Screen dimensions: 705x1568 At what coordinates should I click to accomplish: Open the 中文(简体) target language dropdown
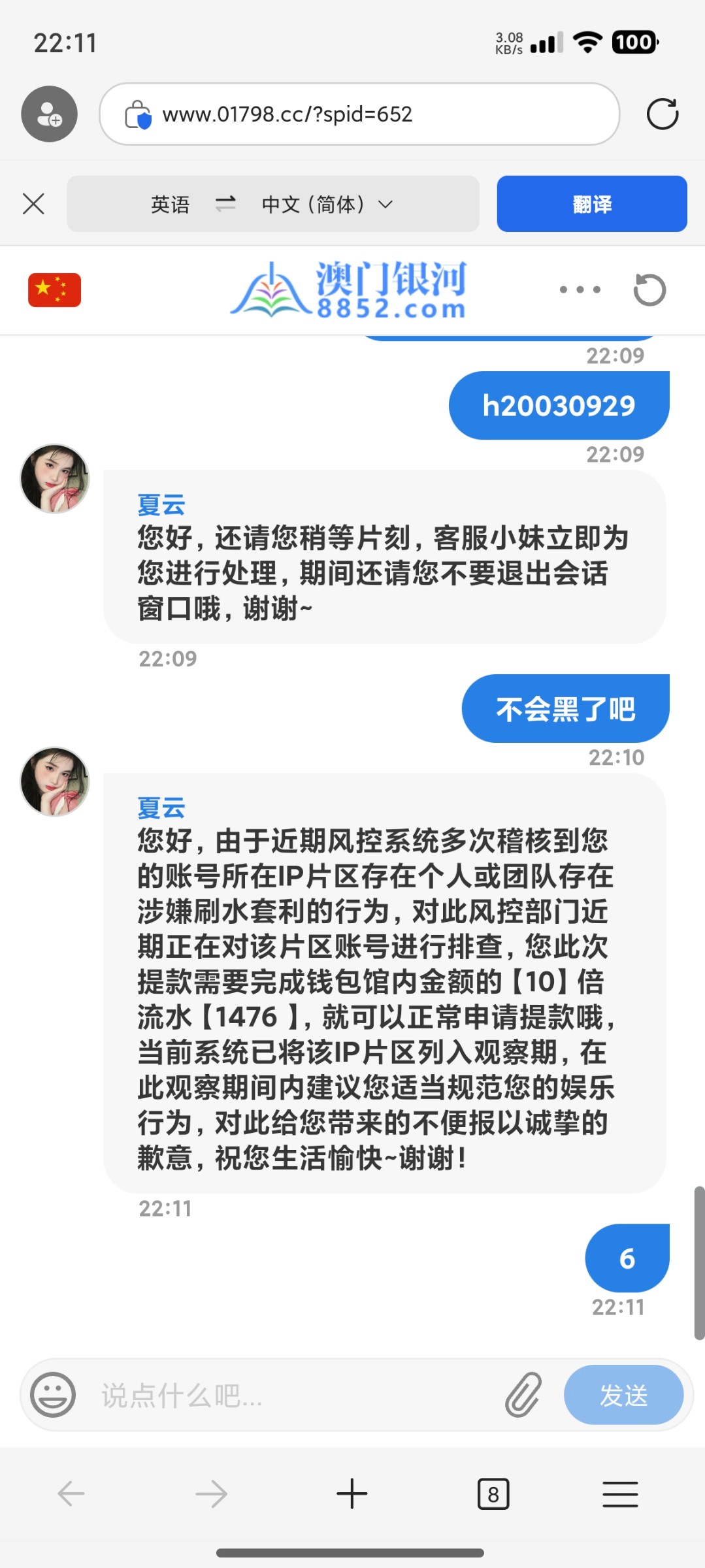pyautogui.click(x=327, y=204)
